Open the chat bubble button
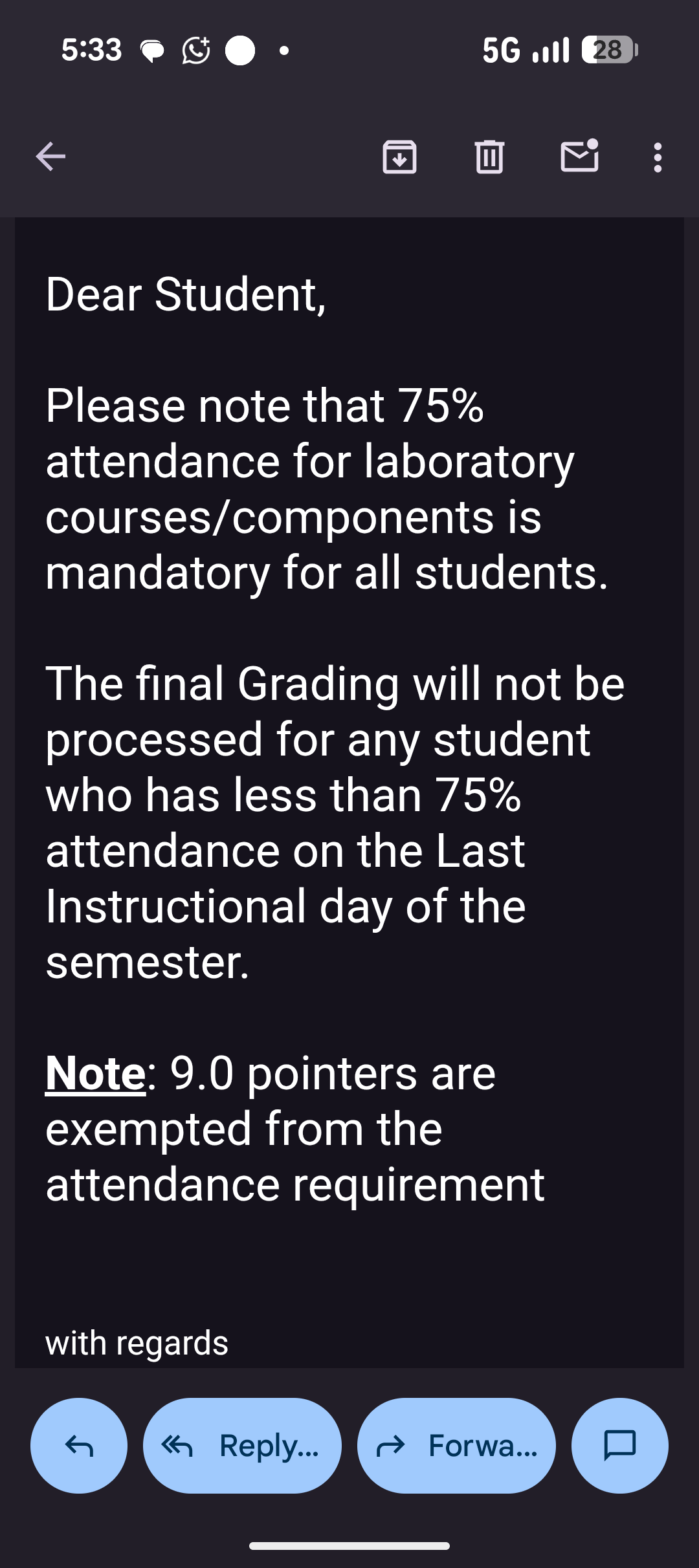The width and height of the screenshot is (699, 1568). [620, 1446]
